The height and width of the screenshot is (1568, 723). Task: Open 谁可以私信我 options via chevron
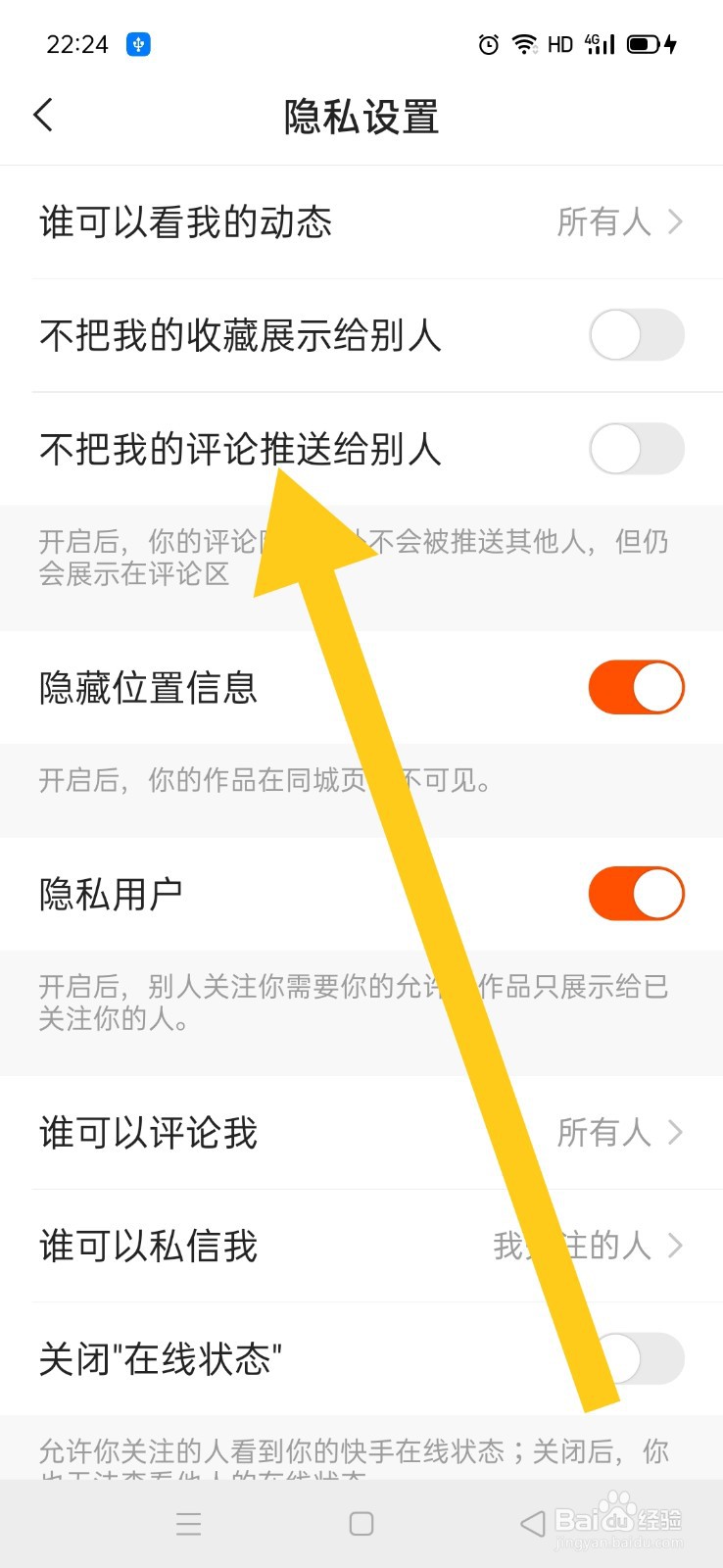pyautogui.click(x=675, y=1247)
